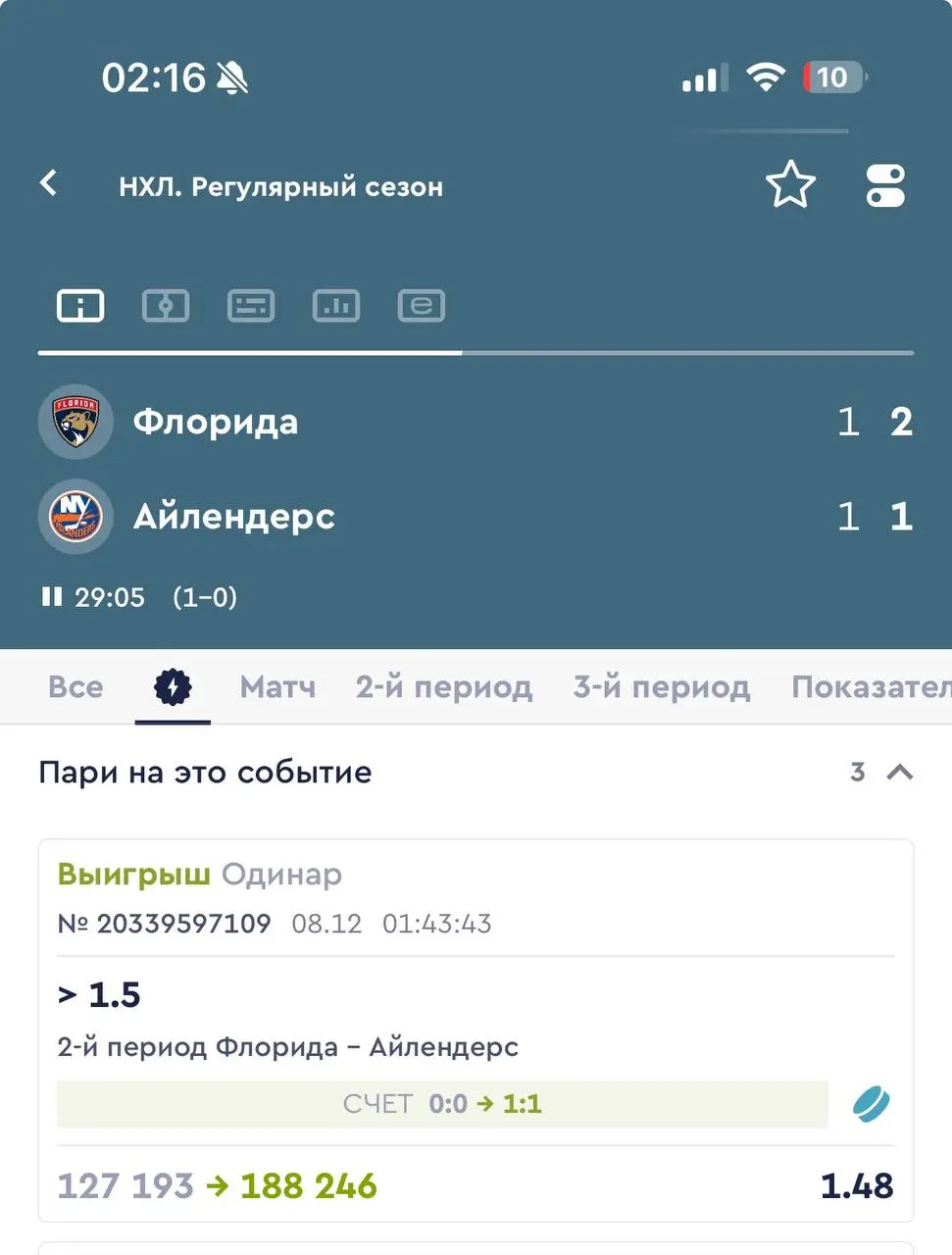Select the lightning quick markets tab icon
952x1255 pixels.
173,687
